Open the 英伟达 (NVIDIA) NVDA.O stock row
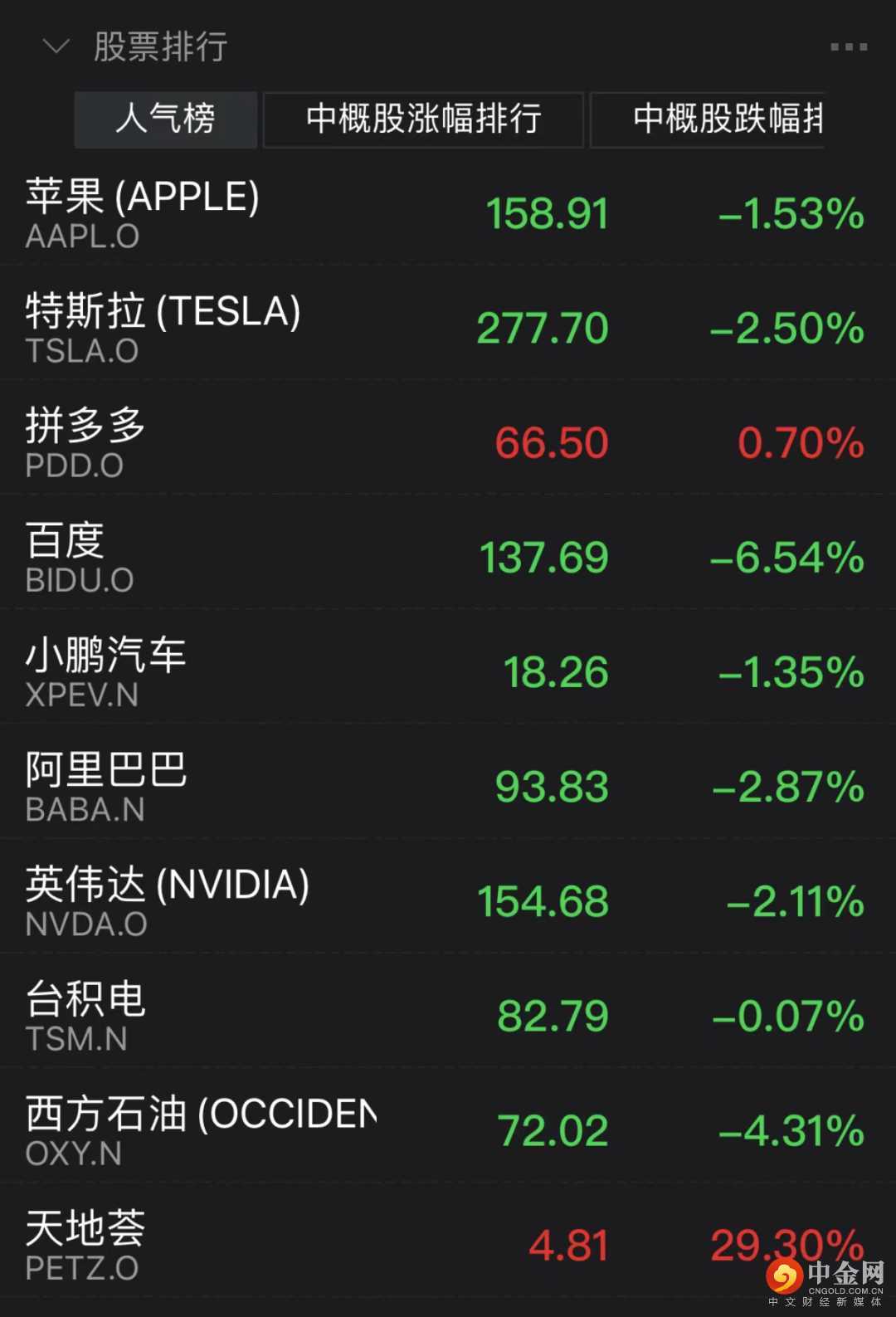The width and height of the screenshot is (896, 1317). click(448, 900)
